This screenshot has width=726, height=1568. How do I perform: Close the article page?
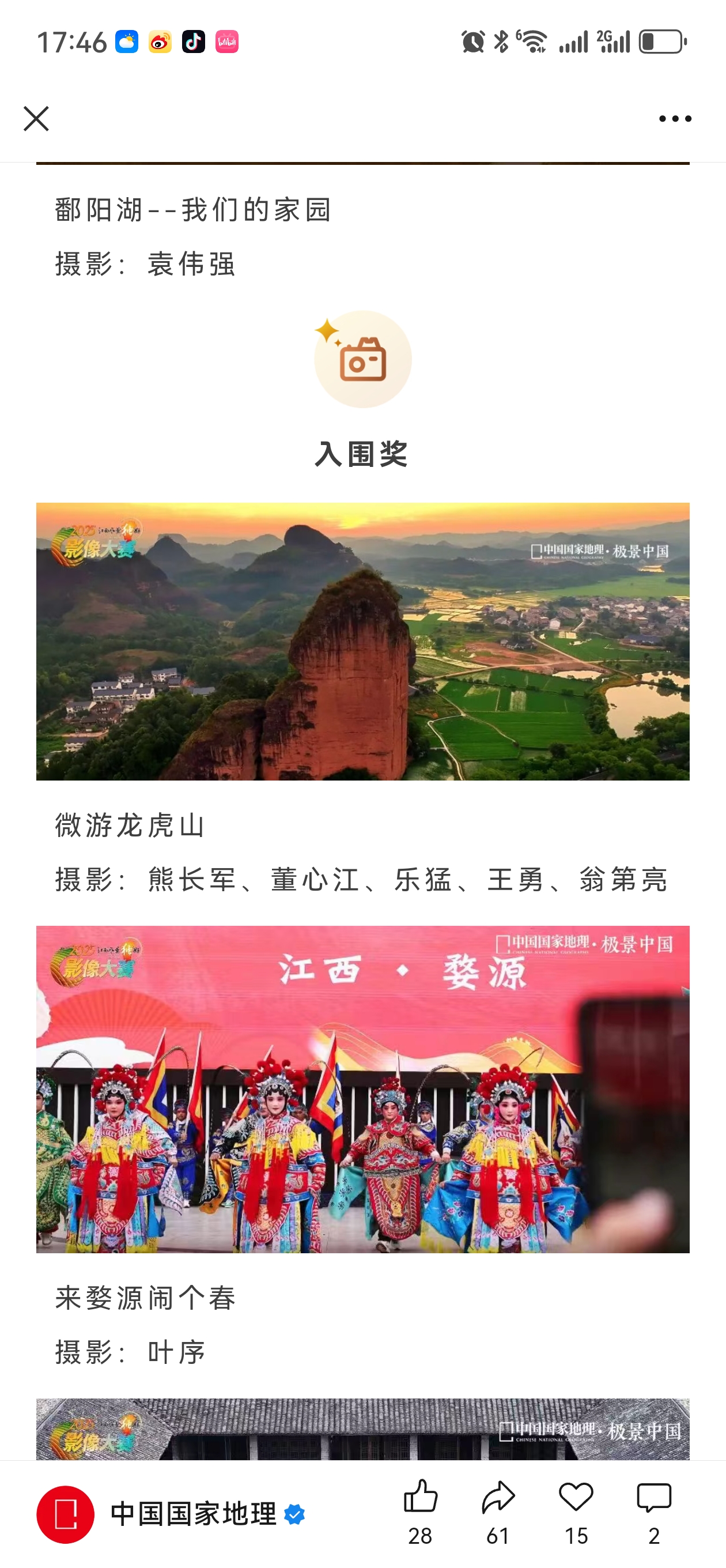tap(36, 119)
